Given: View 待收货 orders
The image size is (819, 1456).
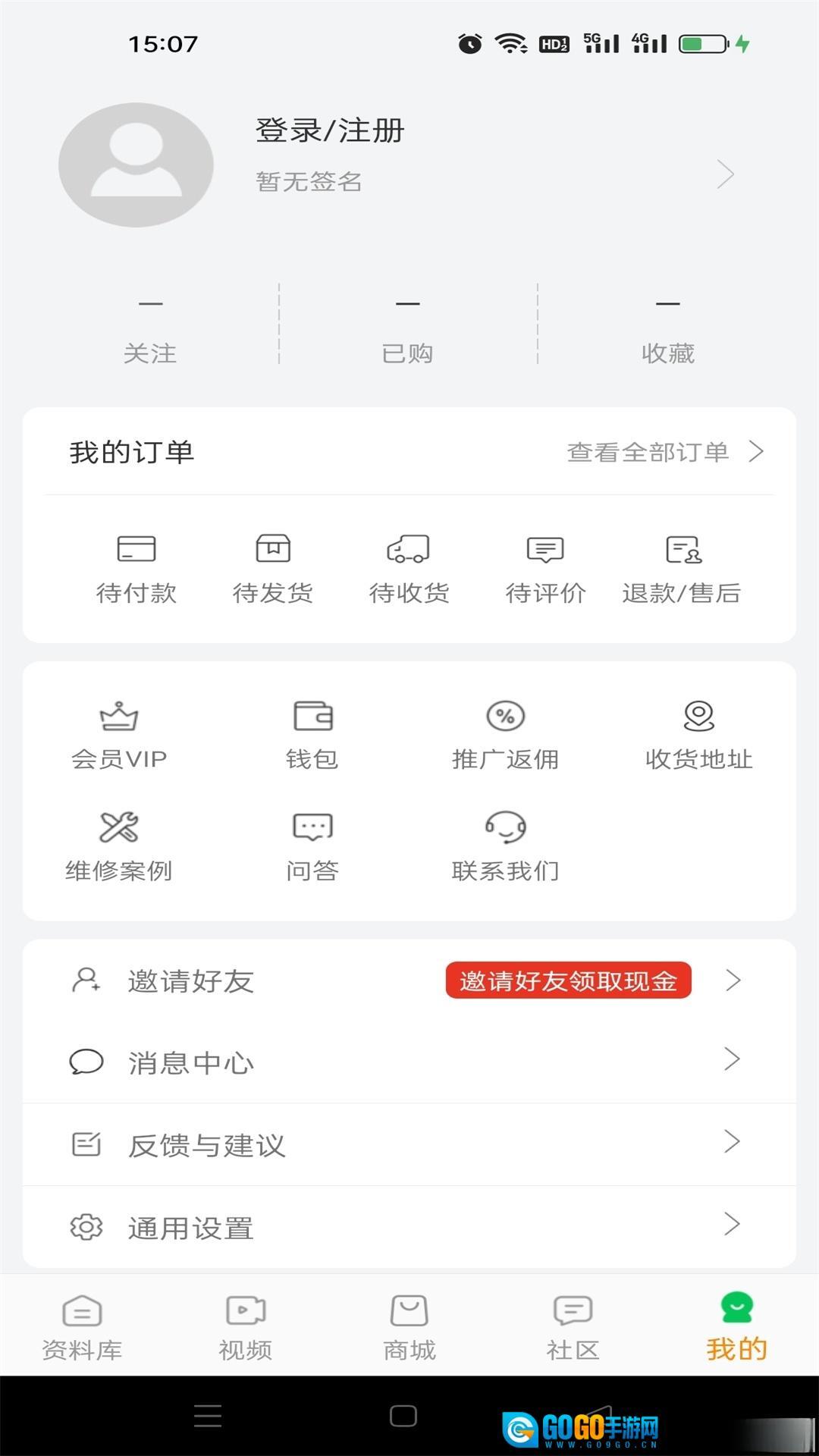Looking at the screenshot, I should tap(409, 569).
